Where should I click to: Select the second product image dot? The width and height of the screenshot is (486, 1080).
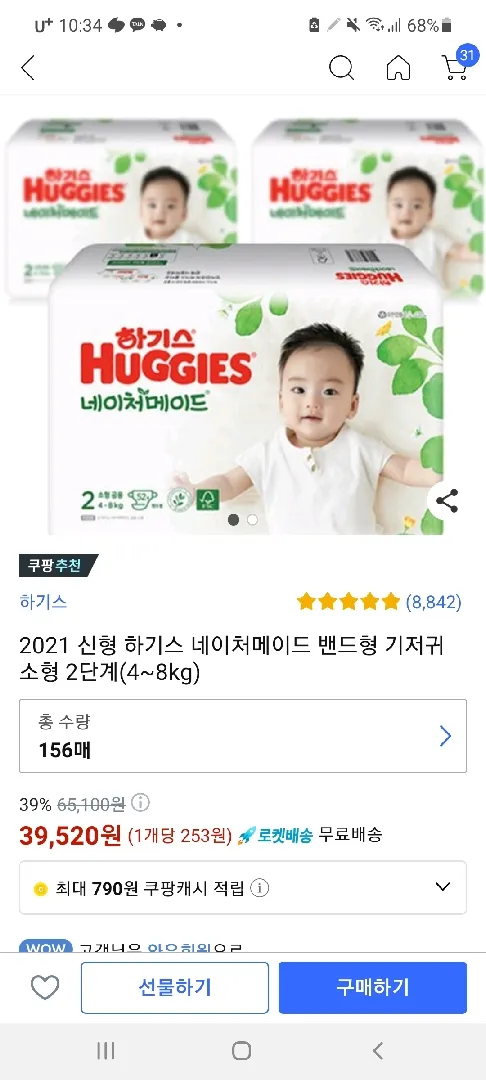[253, 519]
